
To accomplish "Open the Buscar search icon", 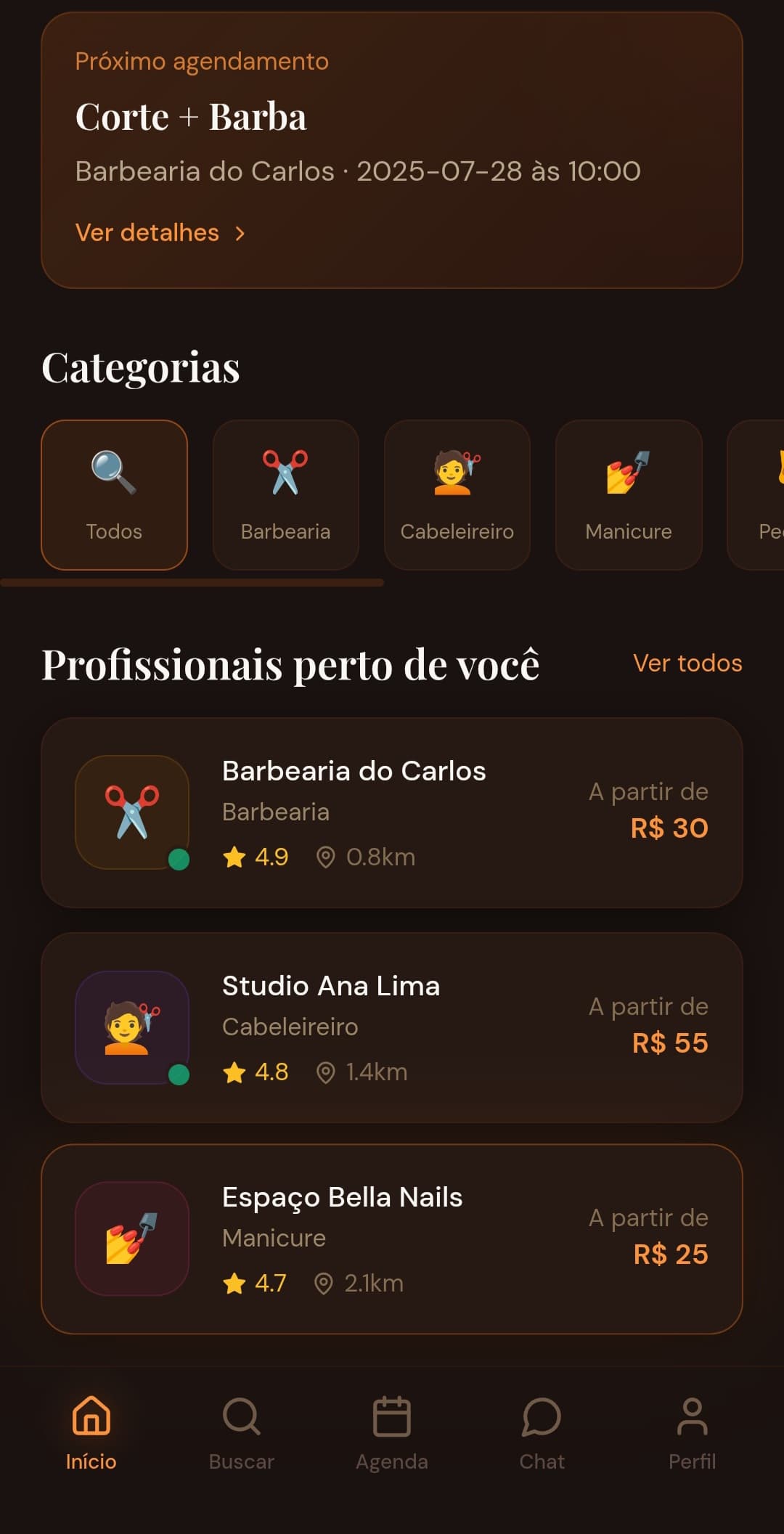I will (240, 1414).
